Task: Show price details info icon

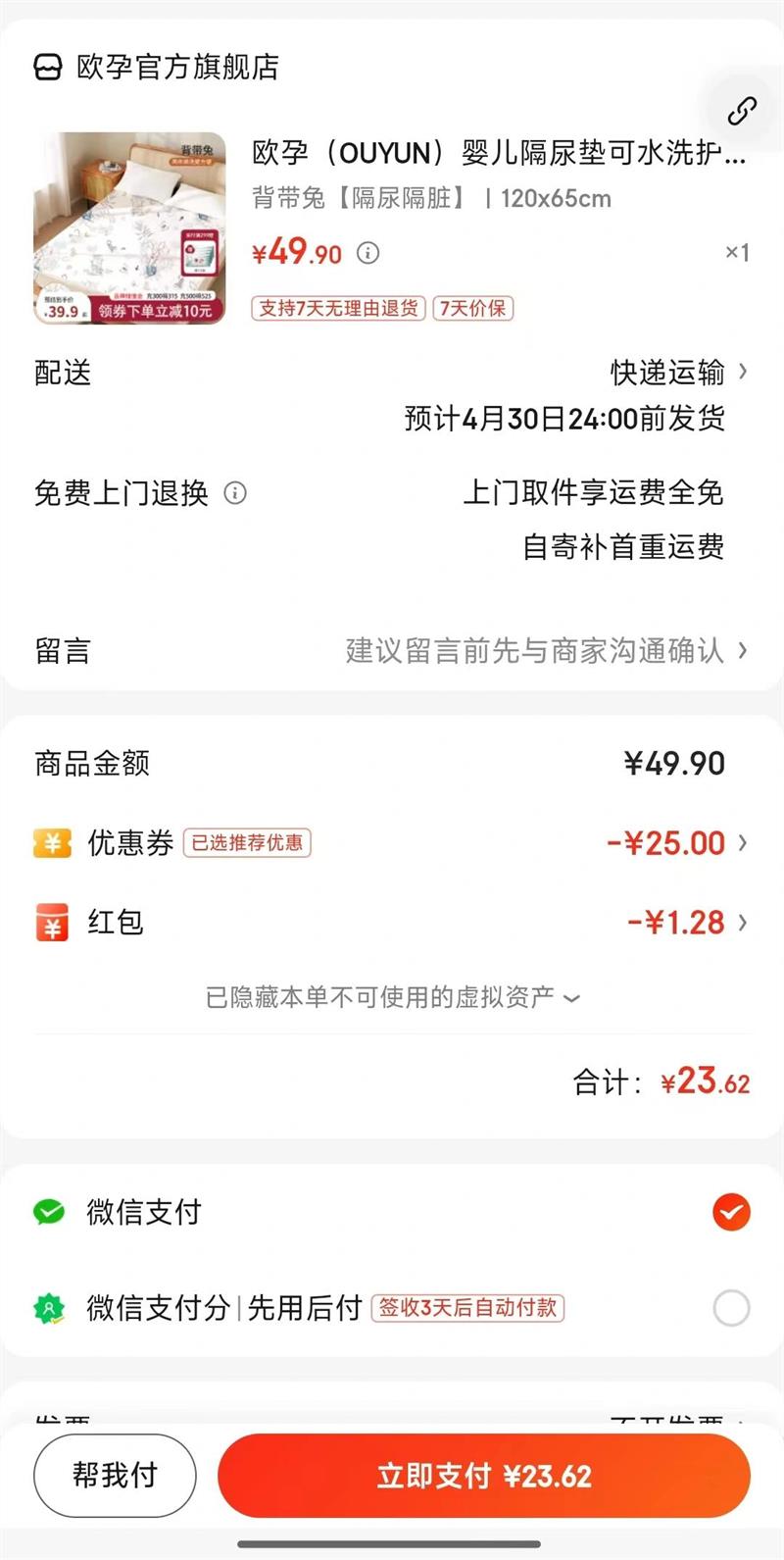Action: [x=367, y=253]
